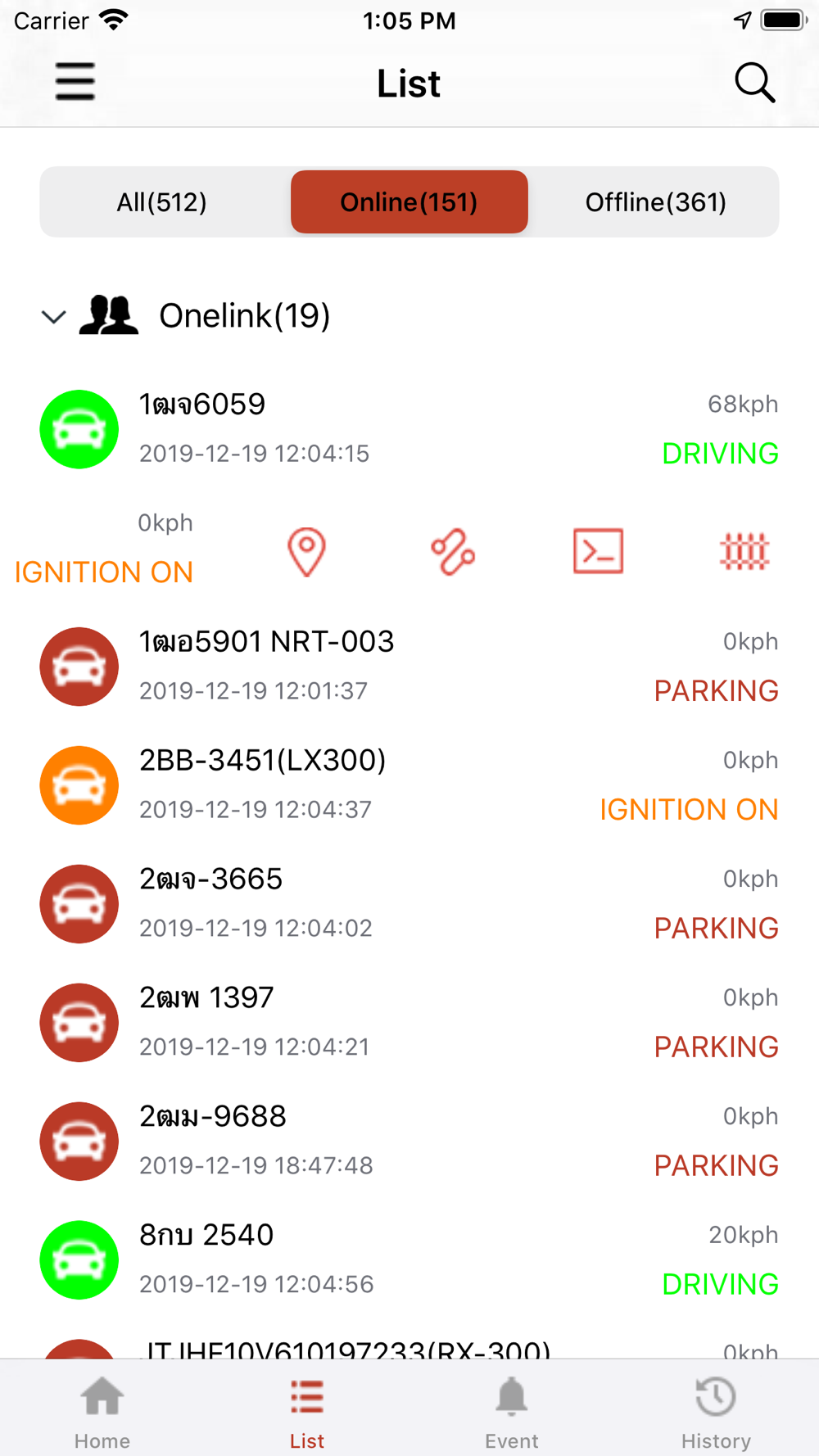Open the search magnifier icon
This screenshot has height=1456, width=819.
(753, 83)
